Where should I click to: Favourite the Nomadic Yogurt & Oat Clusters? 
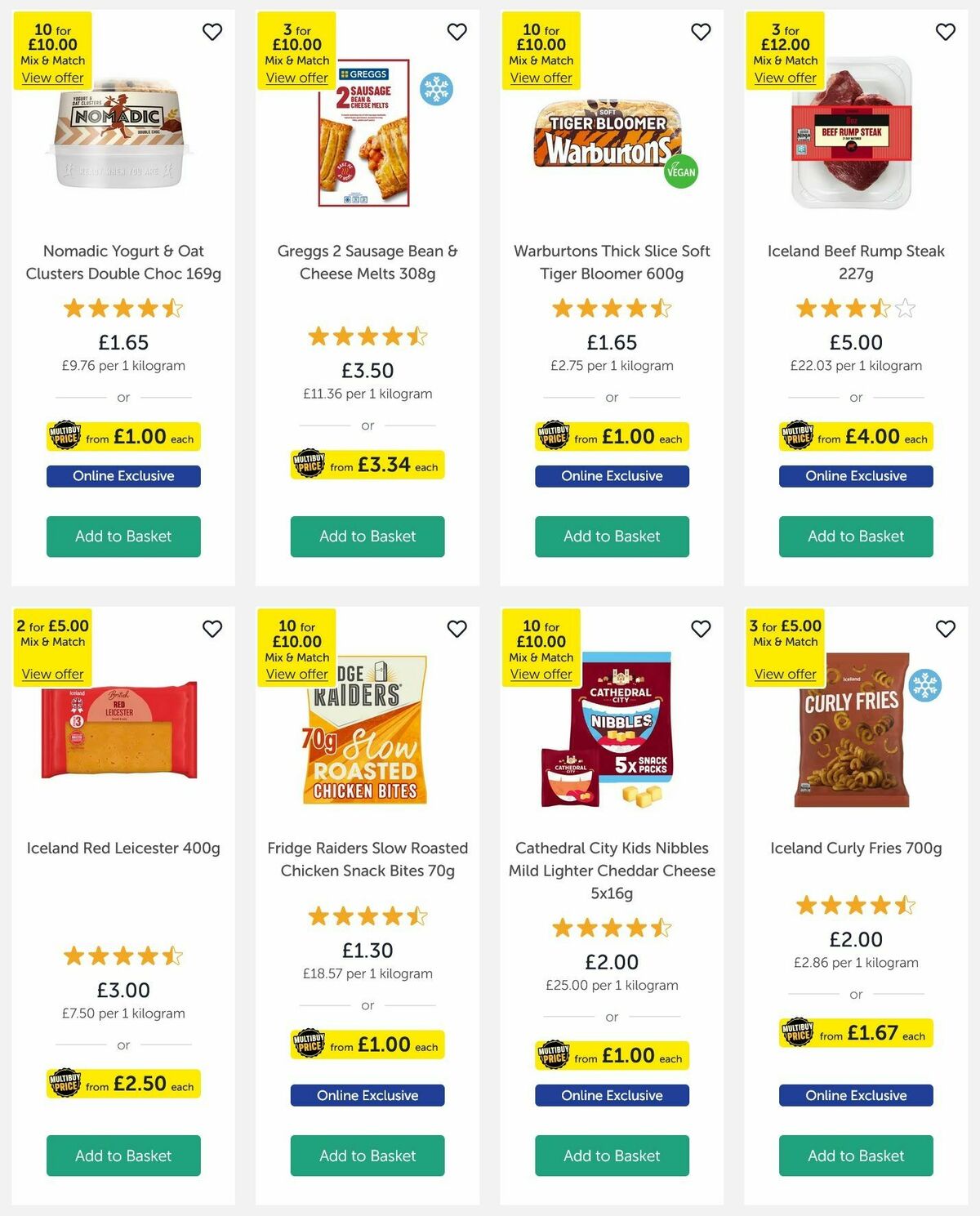point(212,32)
